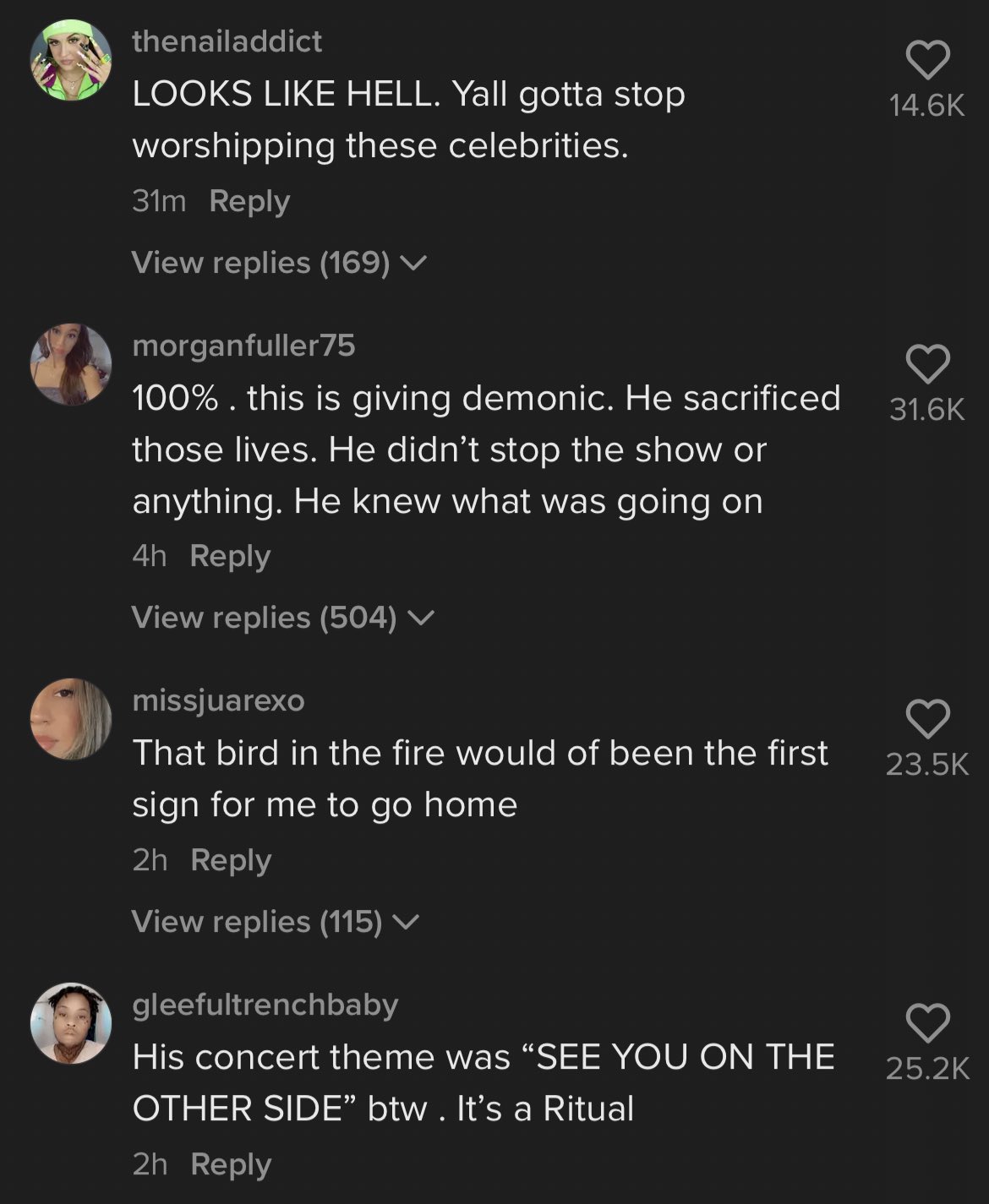Reply to thenailaddict's comment

(249, 201)
